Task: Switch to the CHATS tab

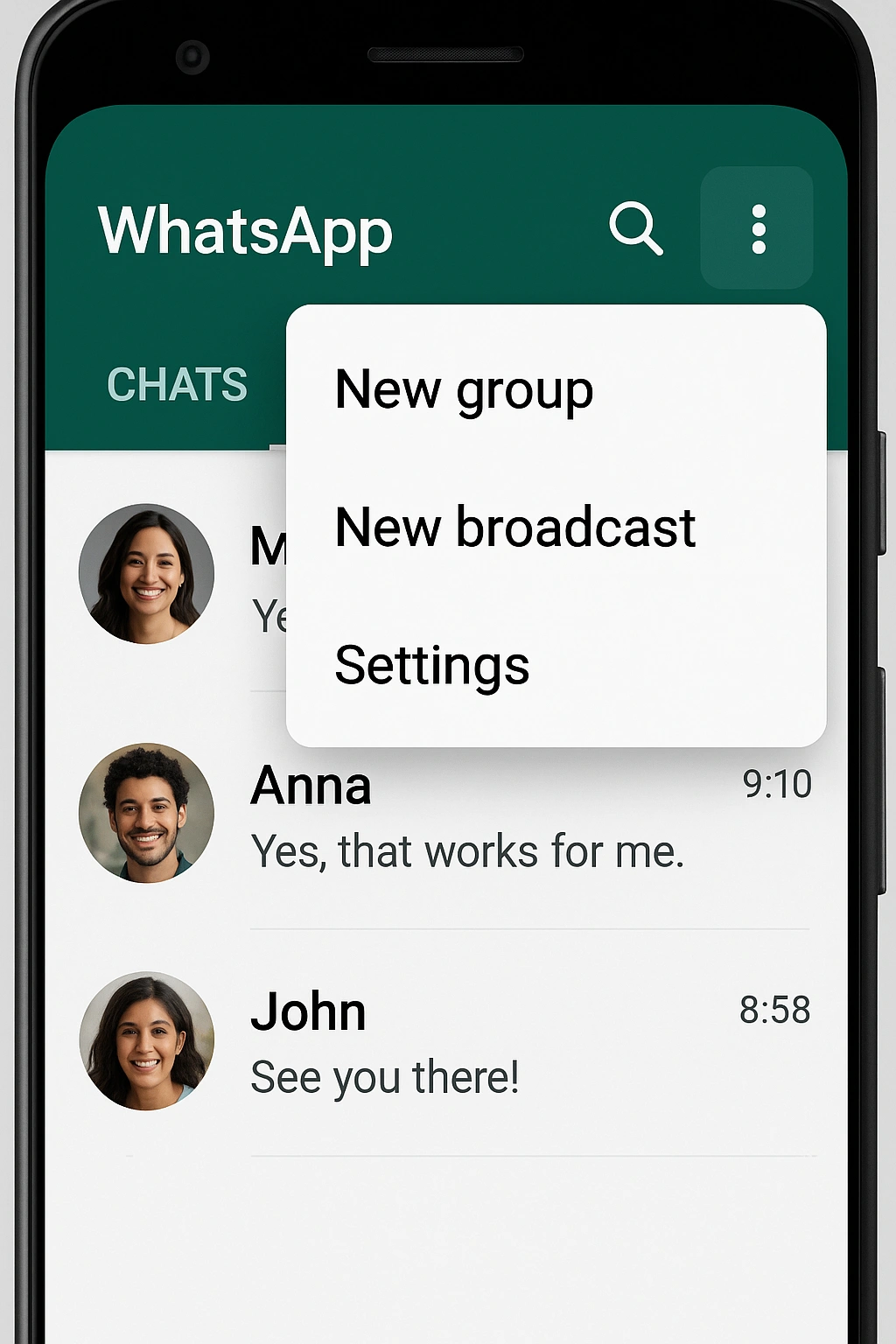Action: [x=177, y=385]
